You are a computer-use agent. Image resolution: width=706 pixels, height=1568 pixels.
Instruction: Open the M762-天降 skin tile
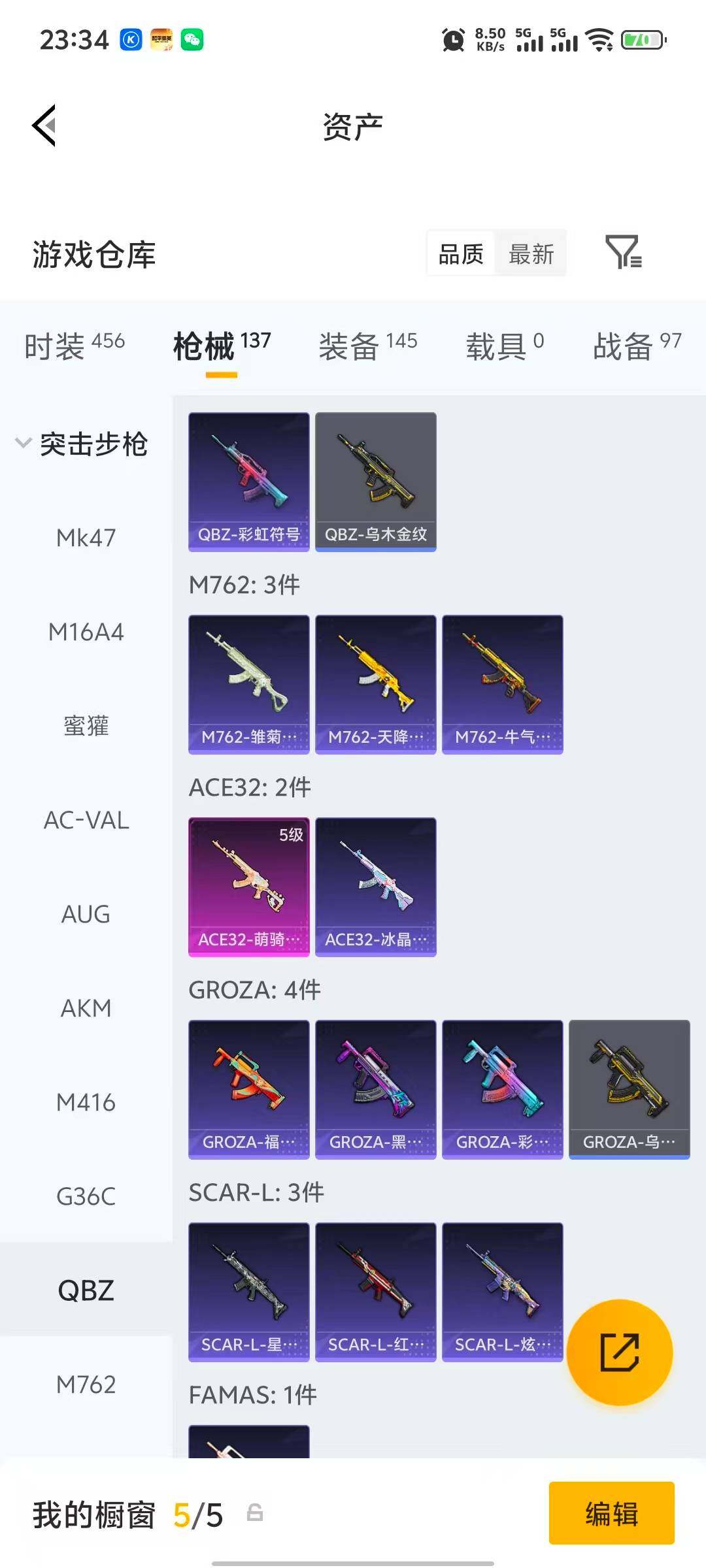point(375,684)
